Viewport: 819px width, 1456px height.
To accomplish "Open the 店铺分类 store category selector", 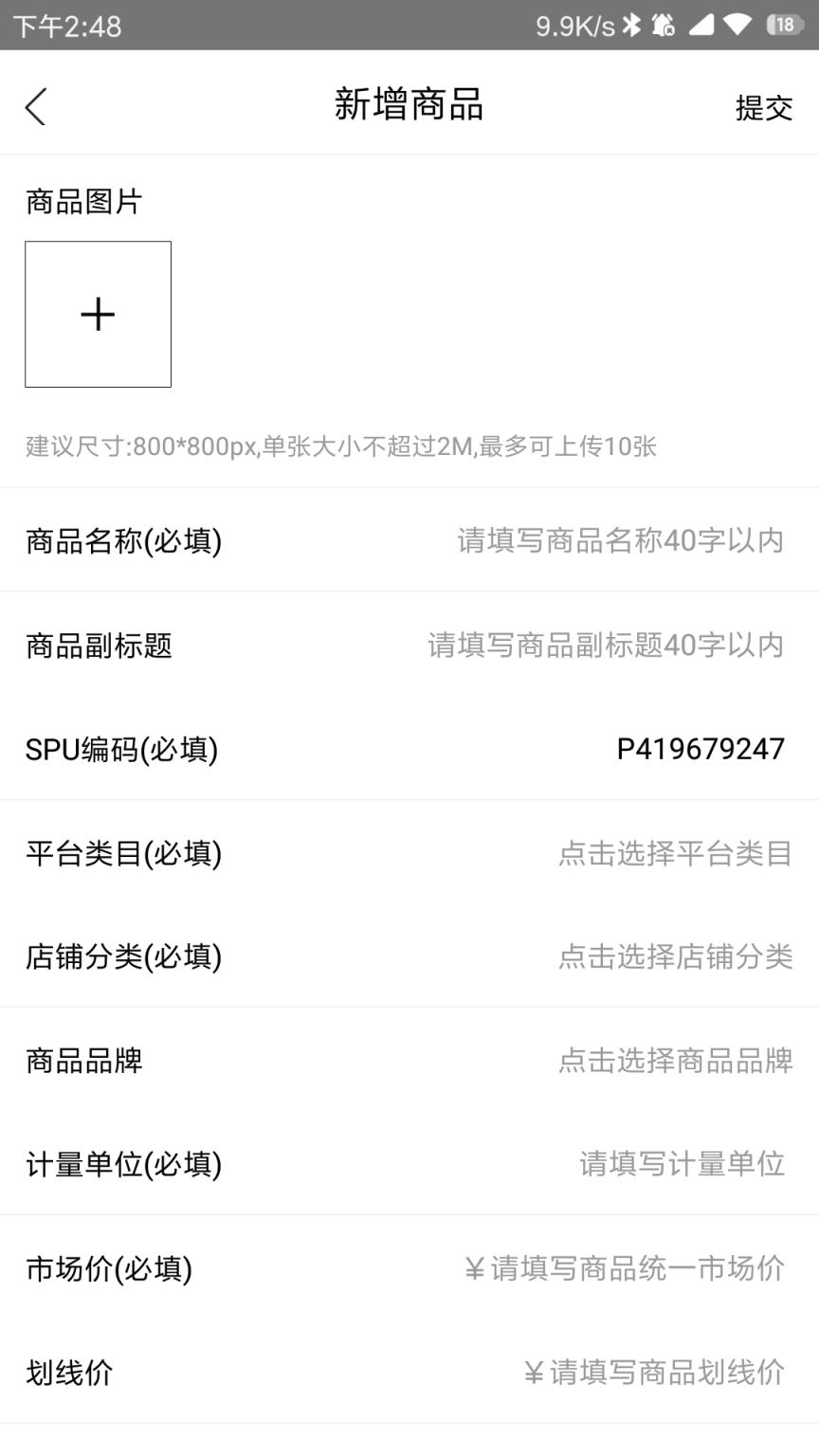I will [675, 956].
